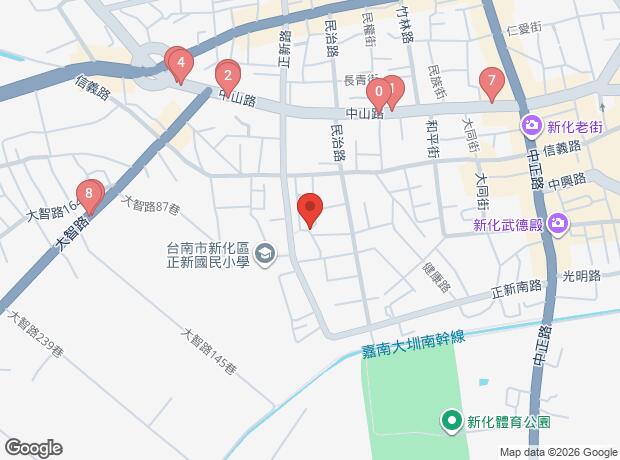
Task: Select the 正新國民小學 school icon
Action: tap(265, 254)
